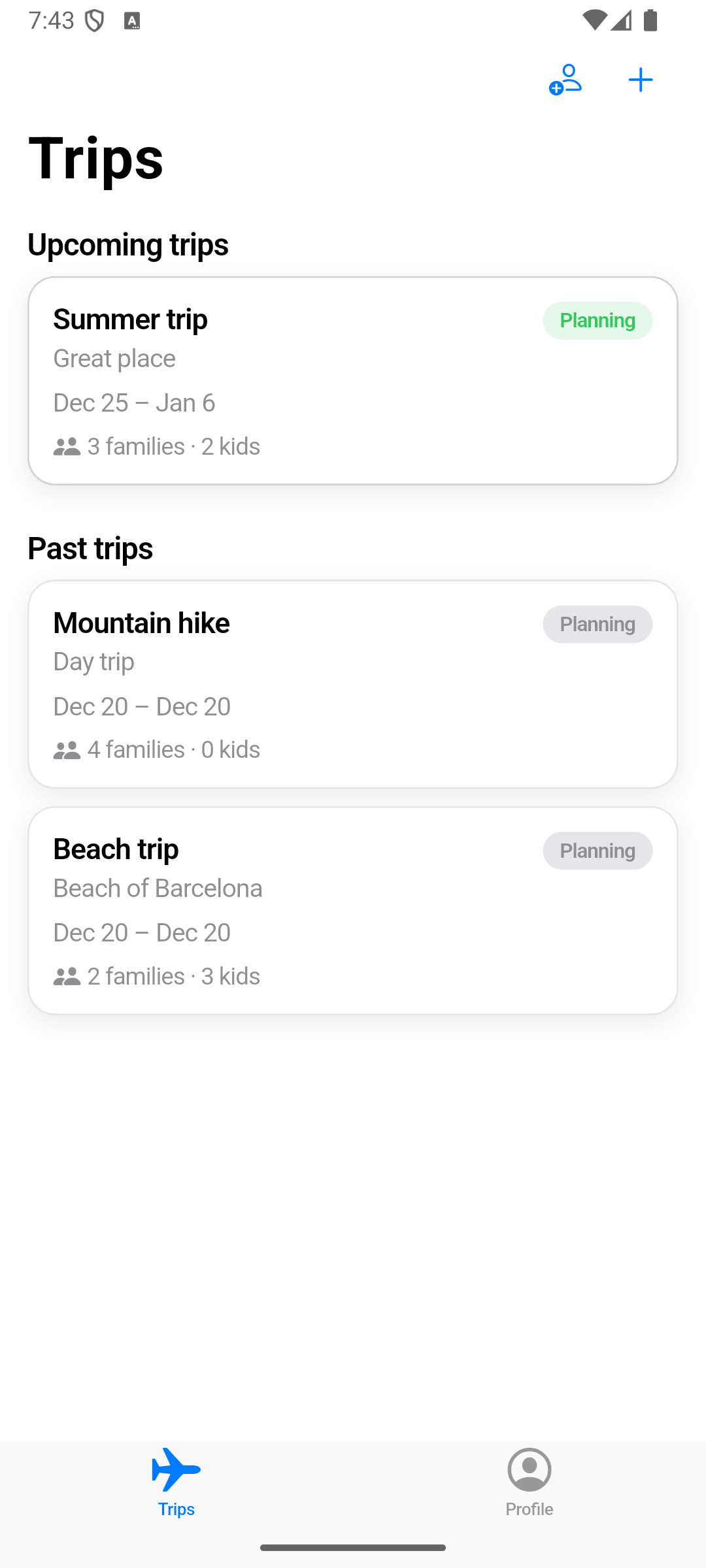Tap the Wi-Fi status bar icon
Screen dimensions: 706x1568
point(596,22)
